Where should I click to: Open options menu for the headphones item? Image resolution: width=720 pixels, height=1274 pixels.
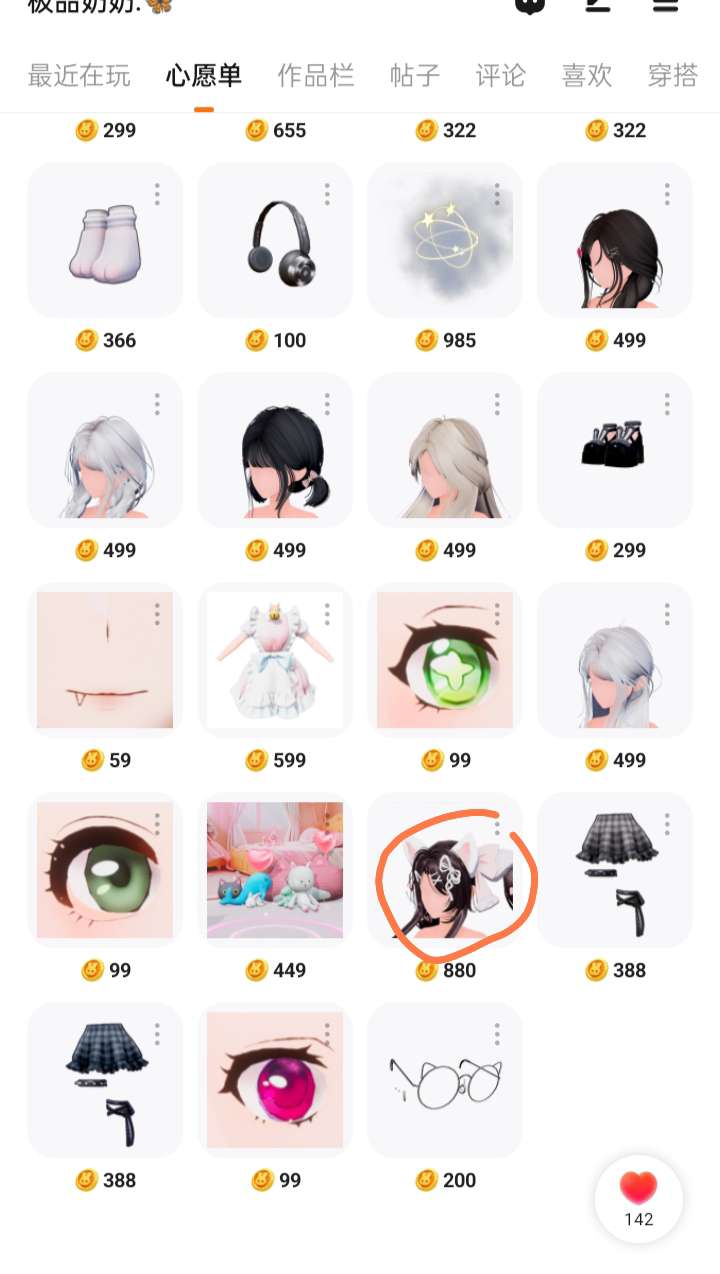(327, 194)
